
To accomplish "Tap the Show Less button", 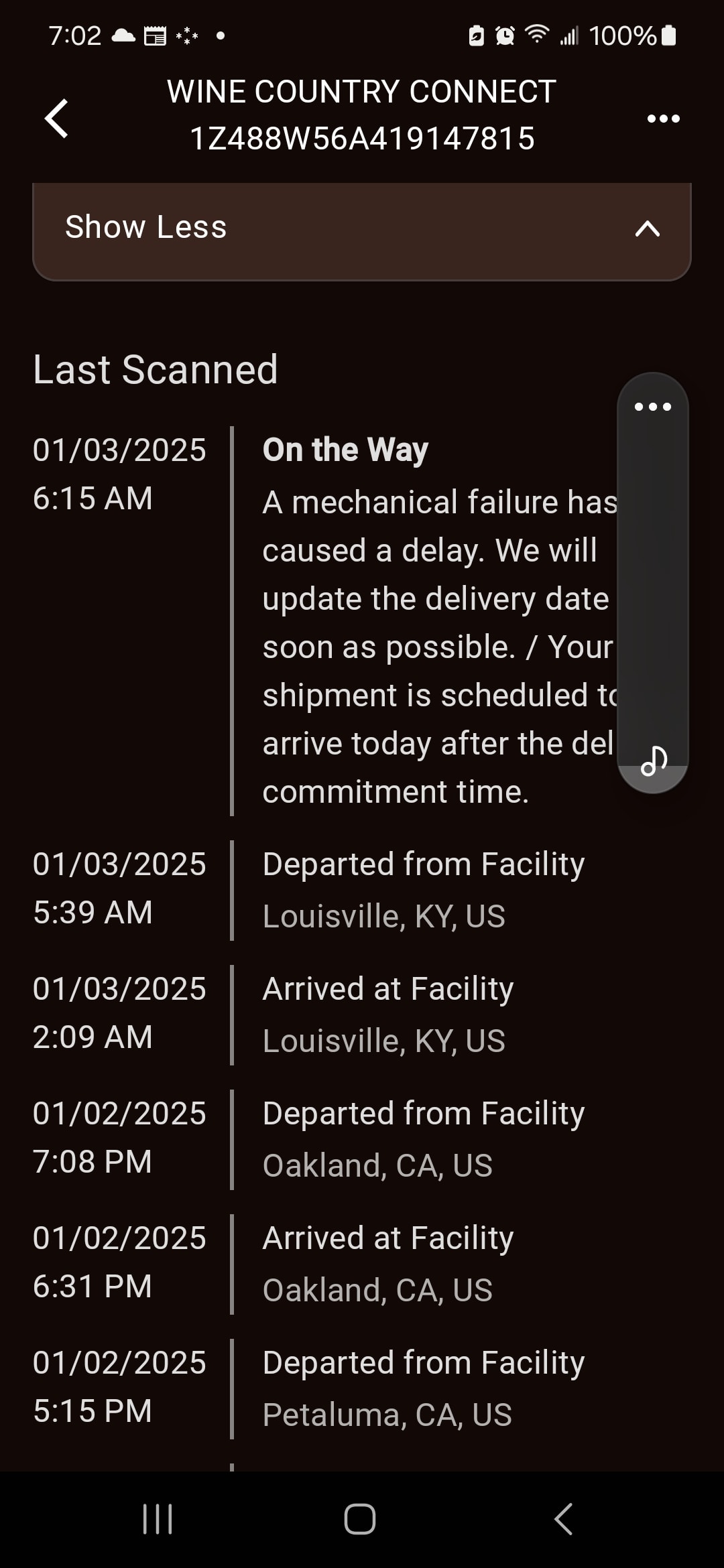I will (145, 227).
